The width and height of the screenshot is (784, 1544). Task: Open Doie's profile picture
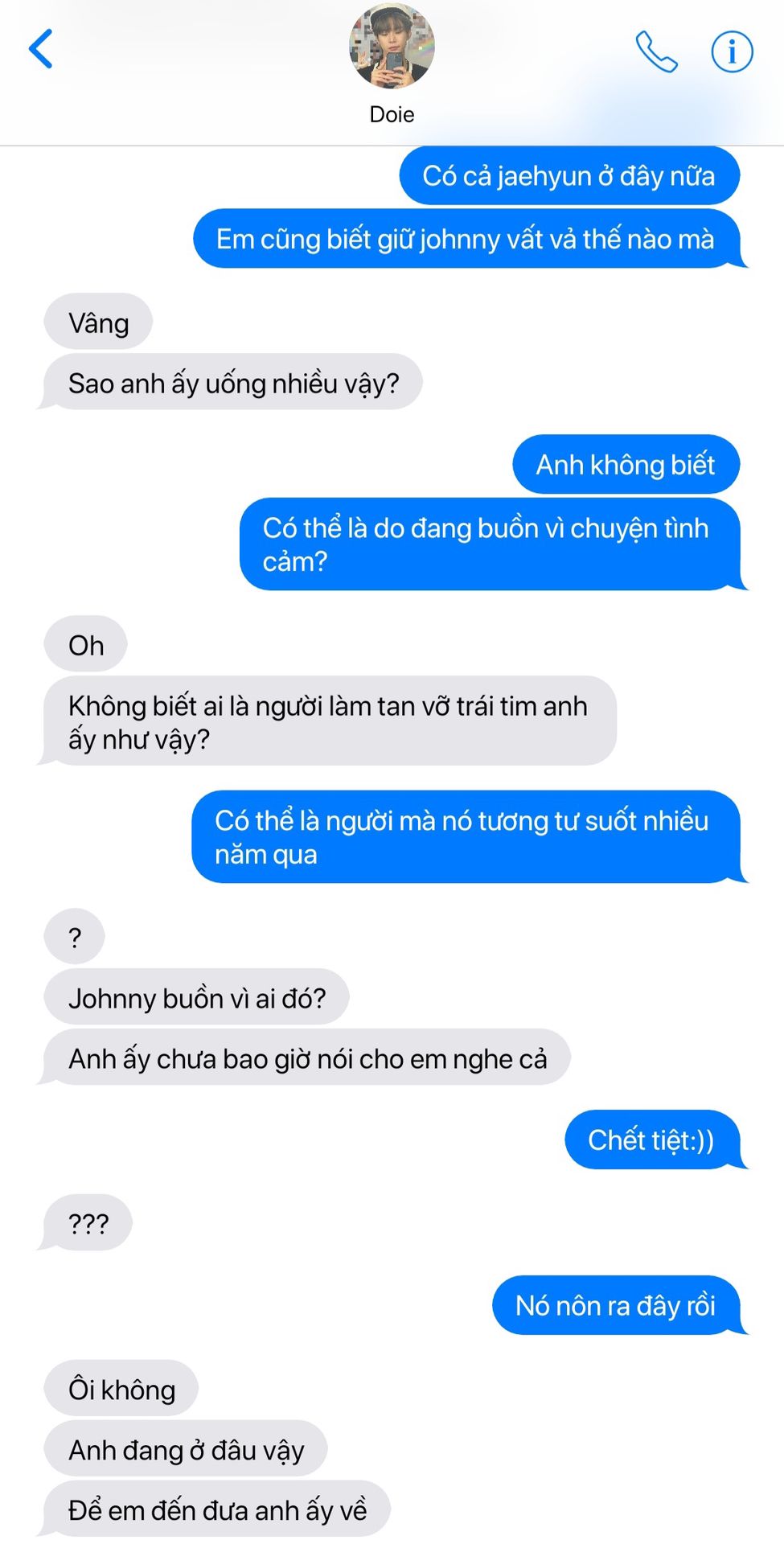click(x=392, y=46)
